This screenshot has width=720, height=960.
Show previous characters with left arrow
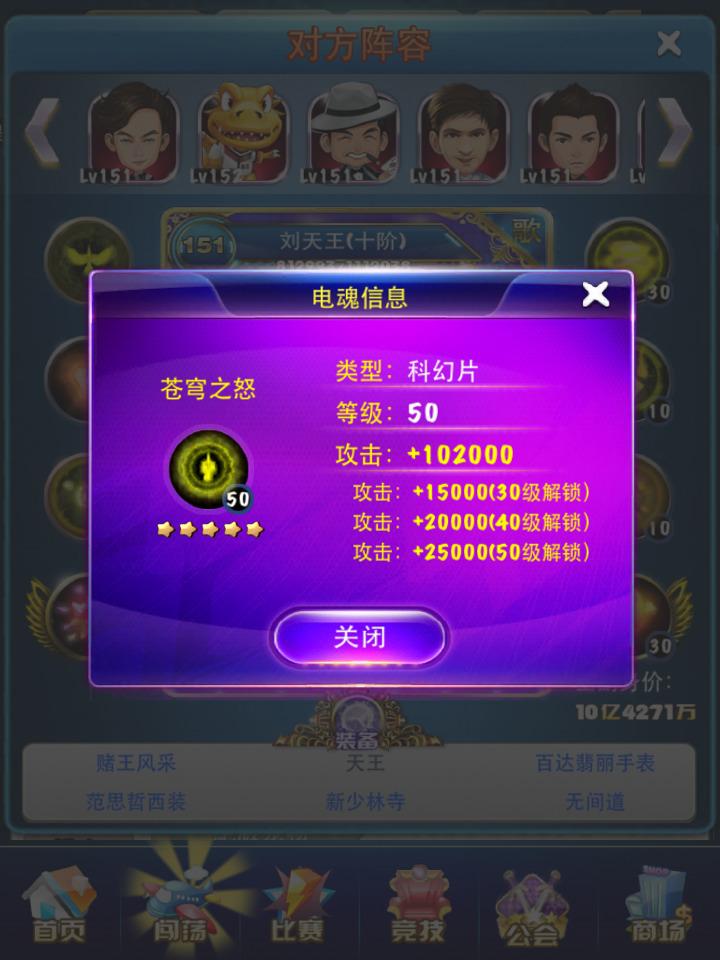click(41, 132)
